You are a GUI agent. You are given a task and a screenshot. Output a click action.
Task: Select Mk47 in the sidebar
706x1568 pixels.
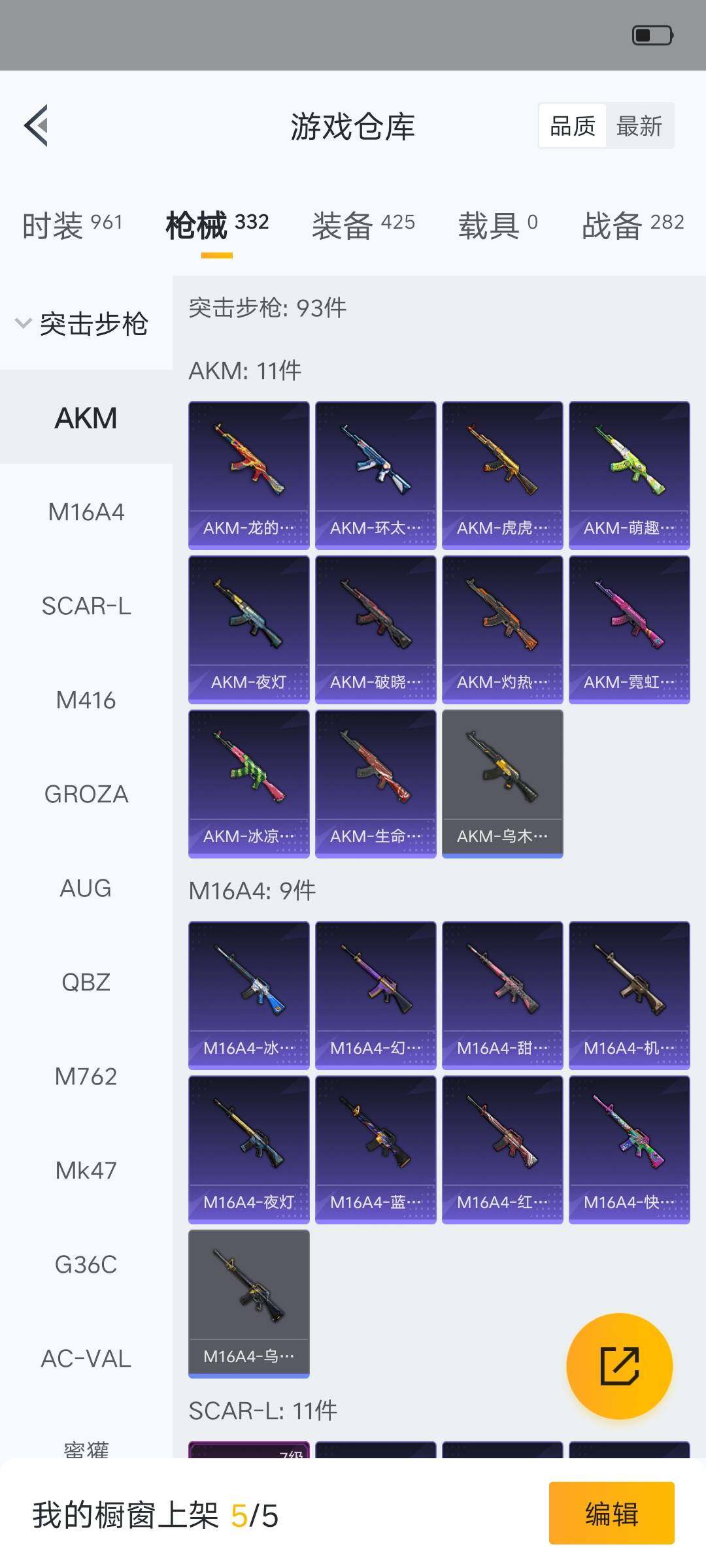(x=86, y=1171)
